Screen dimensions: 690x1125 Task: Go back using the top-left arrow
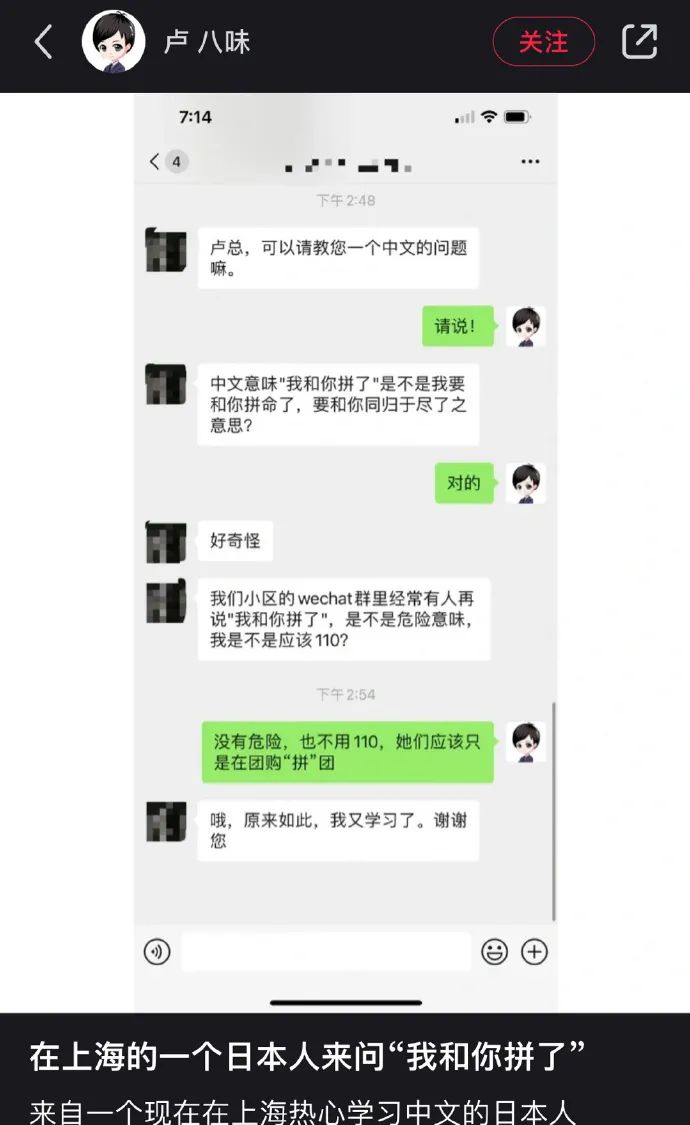click(x=43, y=42)
